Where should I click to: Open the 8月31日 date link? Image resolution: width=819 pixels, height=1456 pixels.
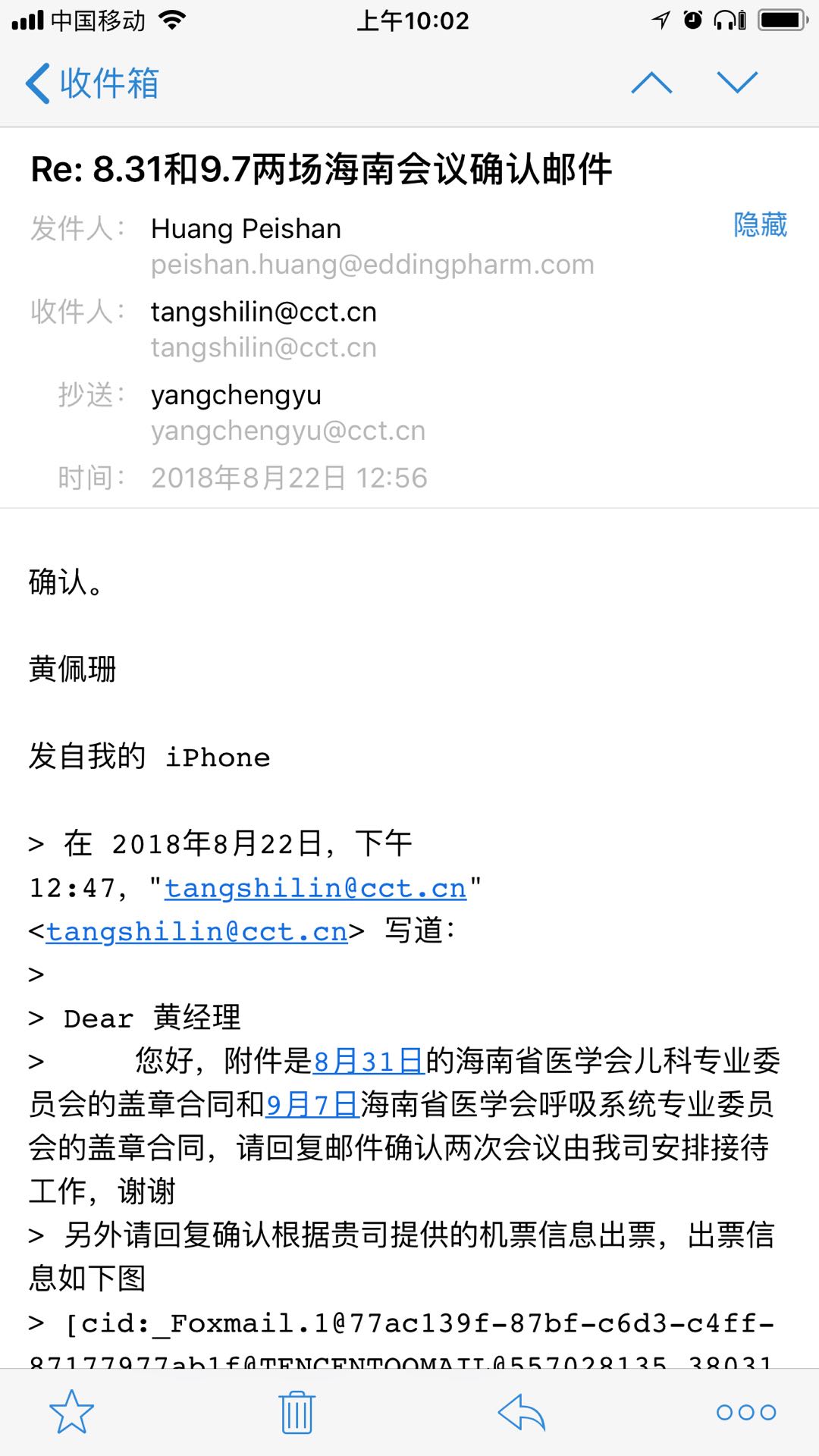tap(369, 1062)
